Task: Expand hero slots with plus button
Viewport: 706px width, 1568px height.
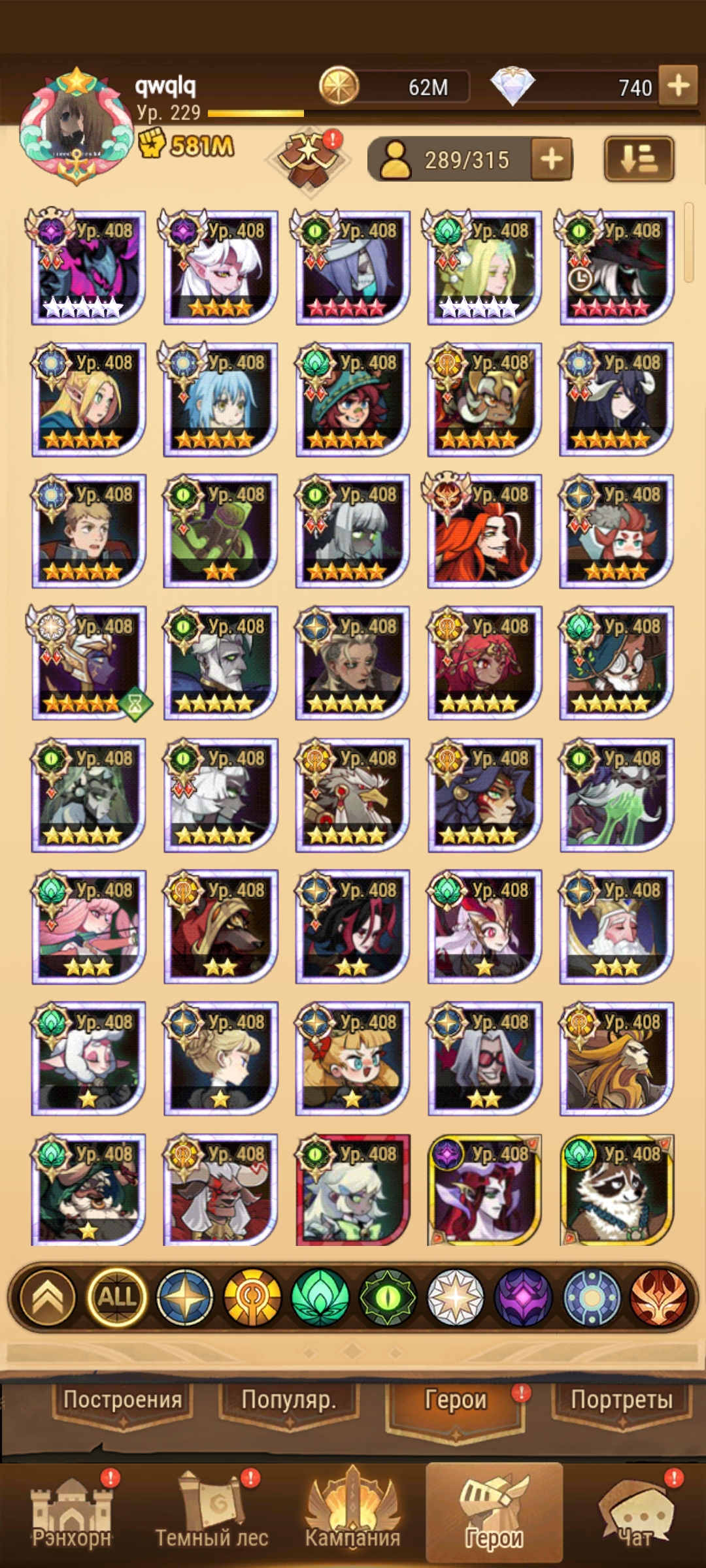Action: tap(552, 159)
